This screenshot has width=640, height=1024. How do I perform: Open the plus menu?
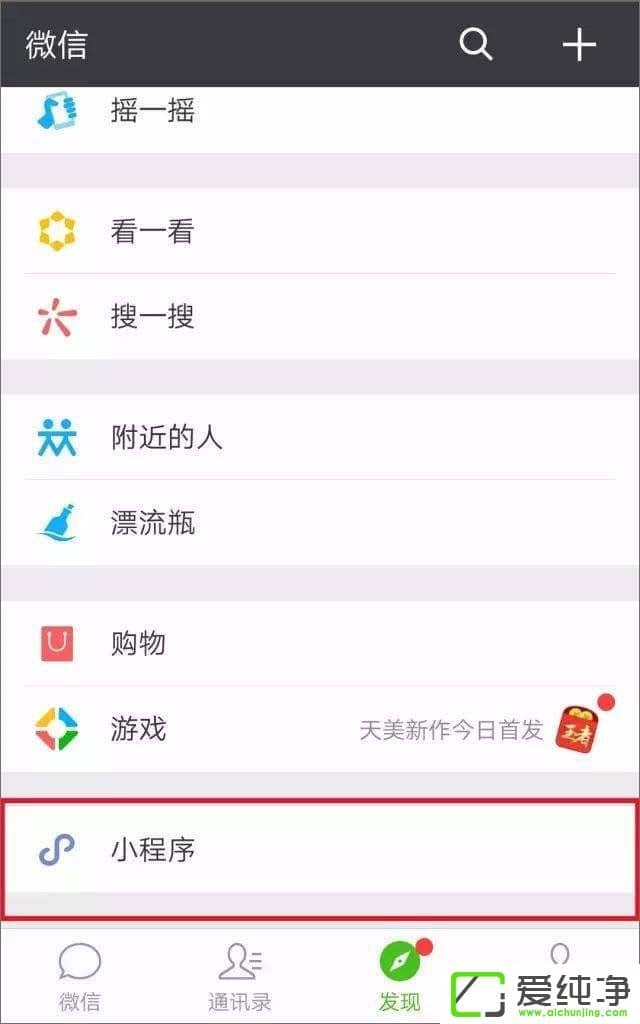click(x=579, y=44)
